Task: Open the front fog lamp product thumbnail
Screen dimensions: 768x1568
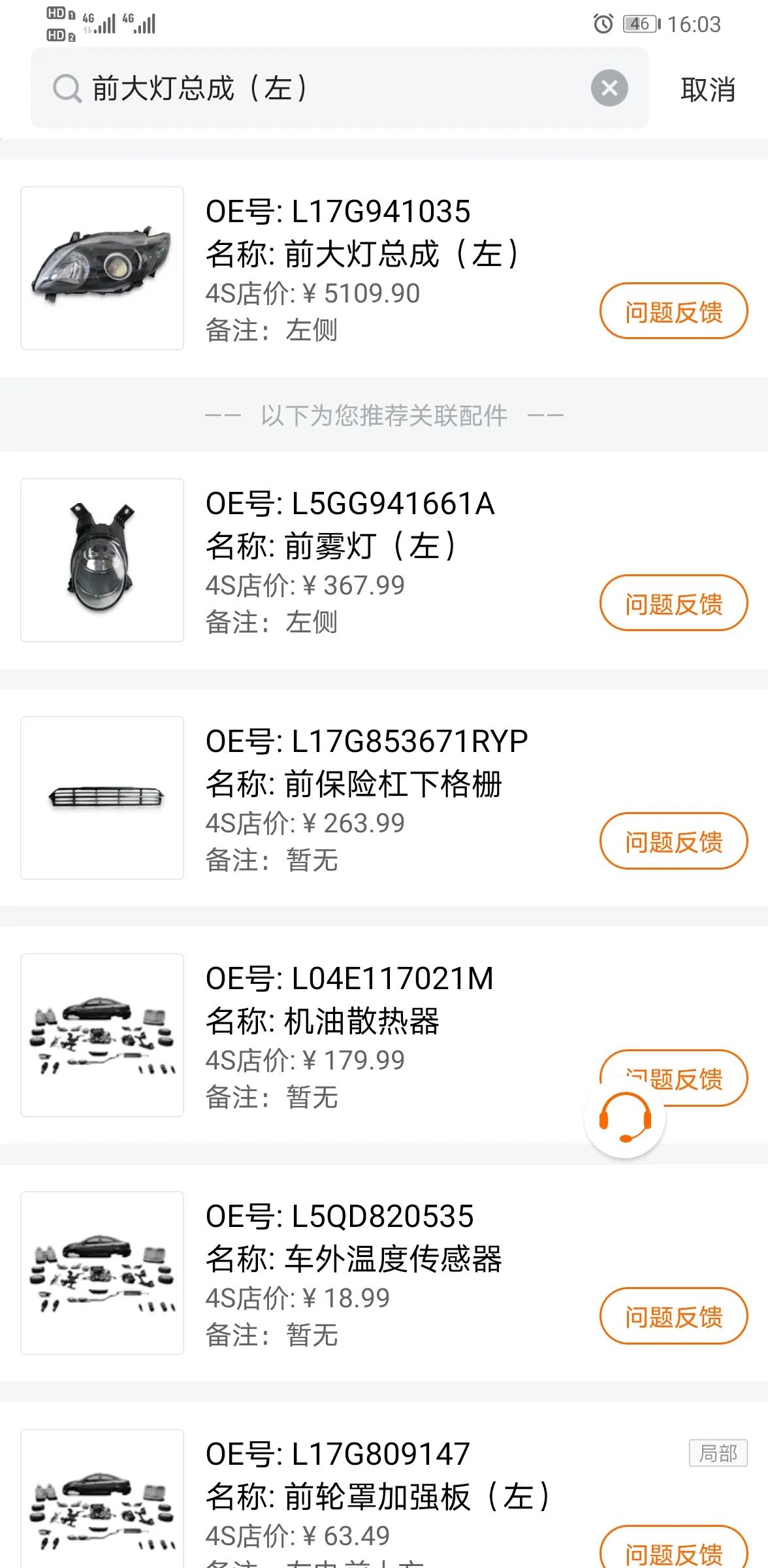Action: tap(102, 560)
